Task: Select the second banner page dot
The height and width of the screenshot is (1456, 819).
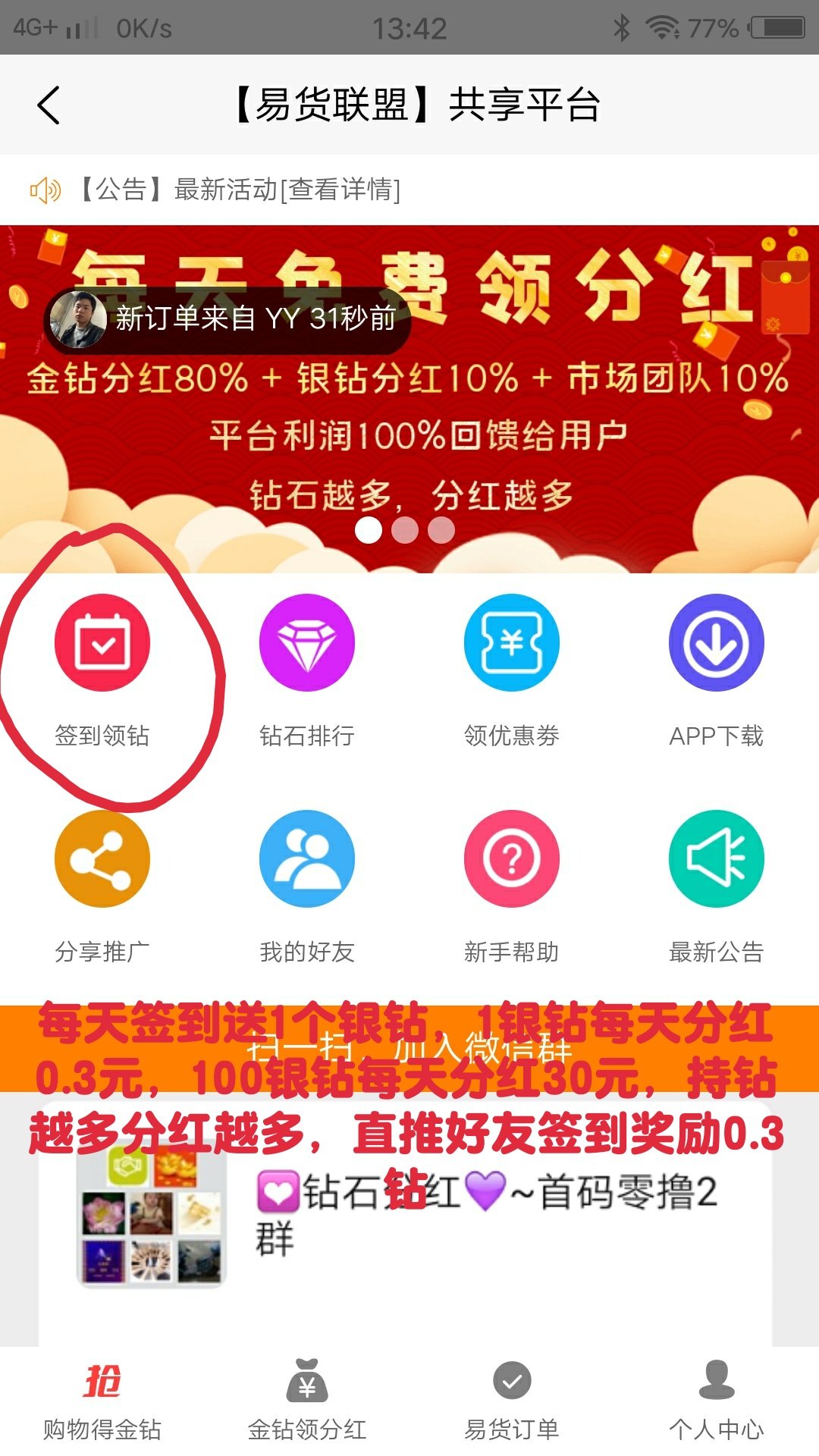Action: (x=405, y=530)
